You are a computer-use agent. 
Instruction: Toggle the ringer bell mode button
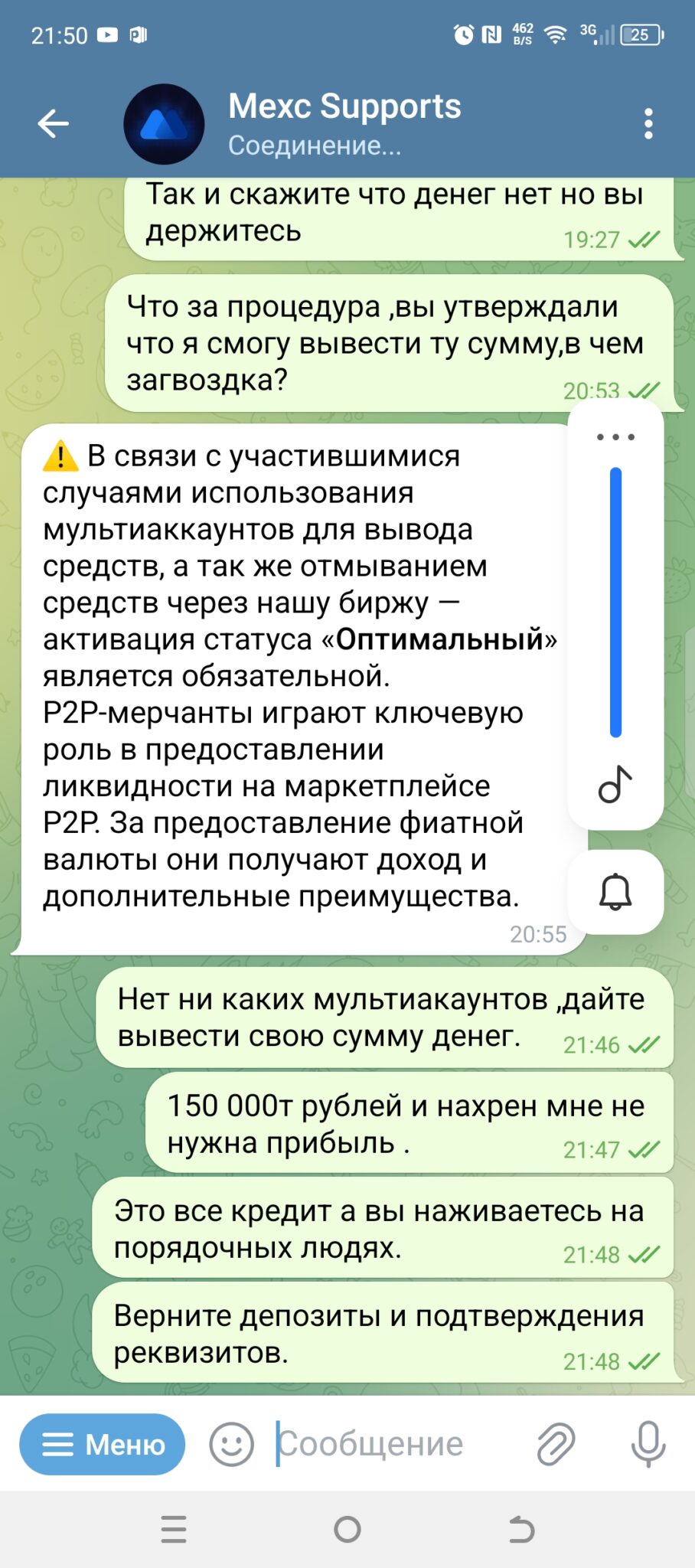coord(615,892)
